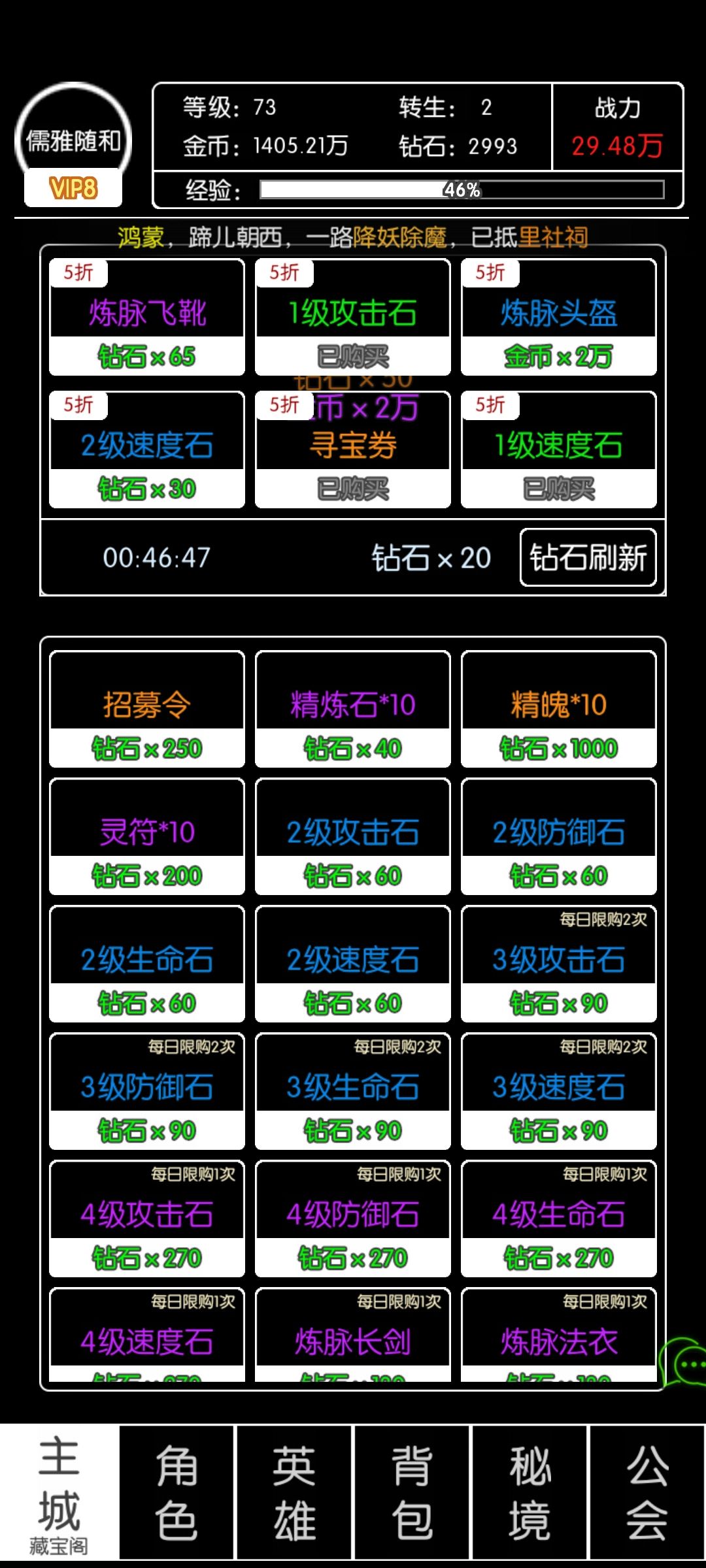Tap the VIP8 badge
The image size is (706, 1568).
tap(74, 188)
